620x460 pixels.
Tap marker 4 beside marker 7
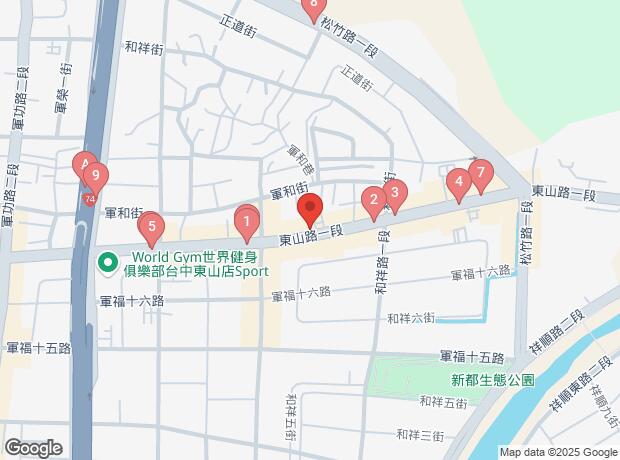coord(458,182)
